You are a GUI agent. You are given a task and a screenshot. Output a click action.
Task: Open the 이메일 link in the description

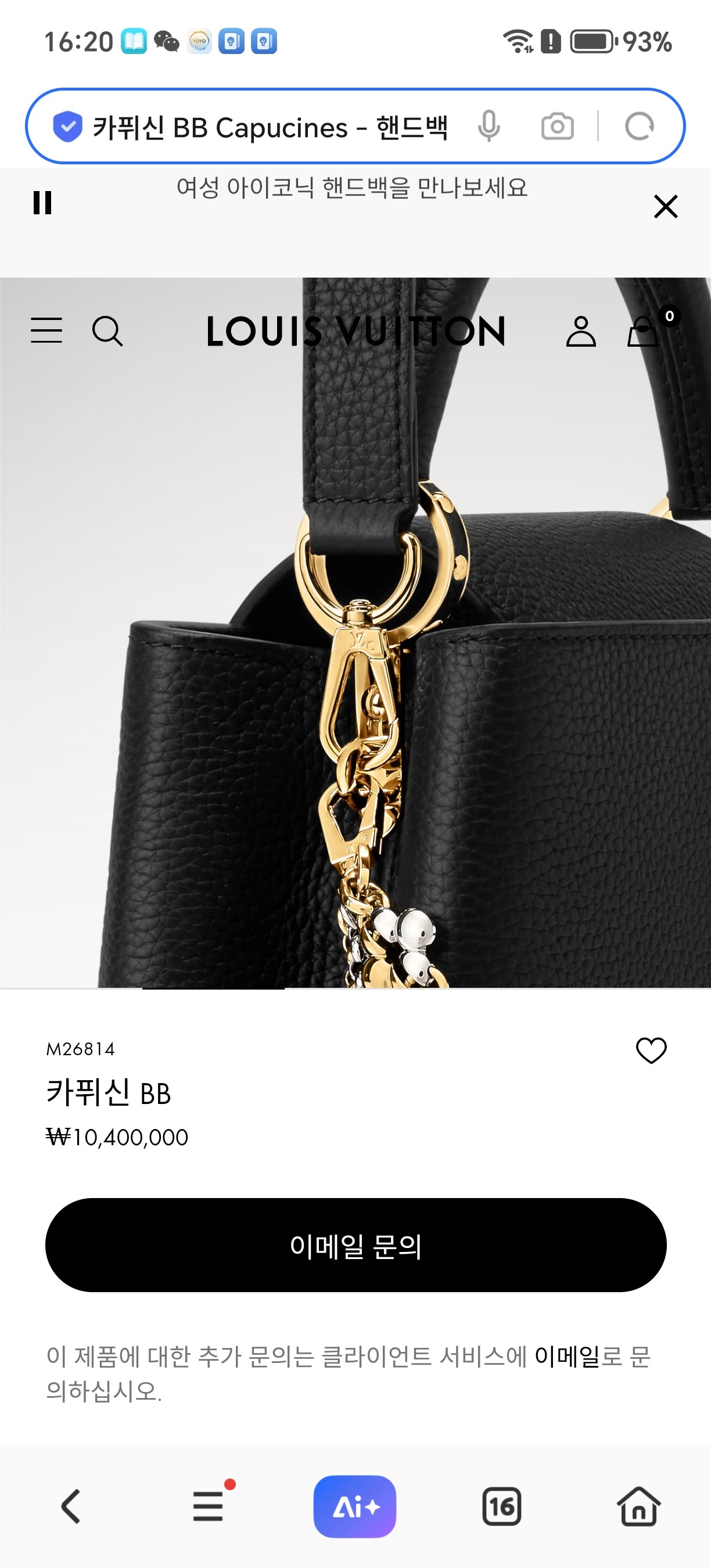click(566, 1356)
